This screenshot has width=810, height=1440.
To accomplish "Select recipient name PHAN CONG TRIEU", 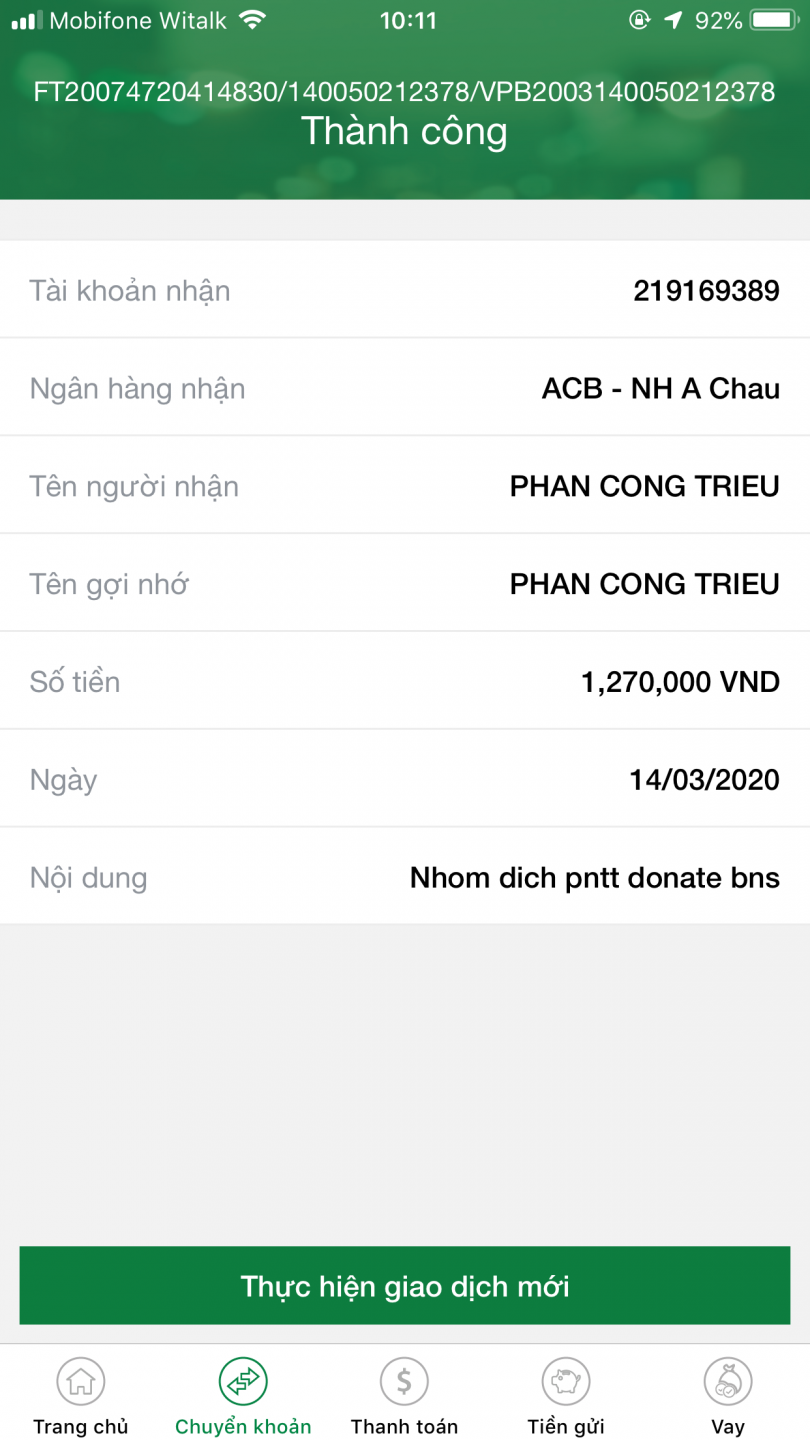I will 644,485.
